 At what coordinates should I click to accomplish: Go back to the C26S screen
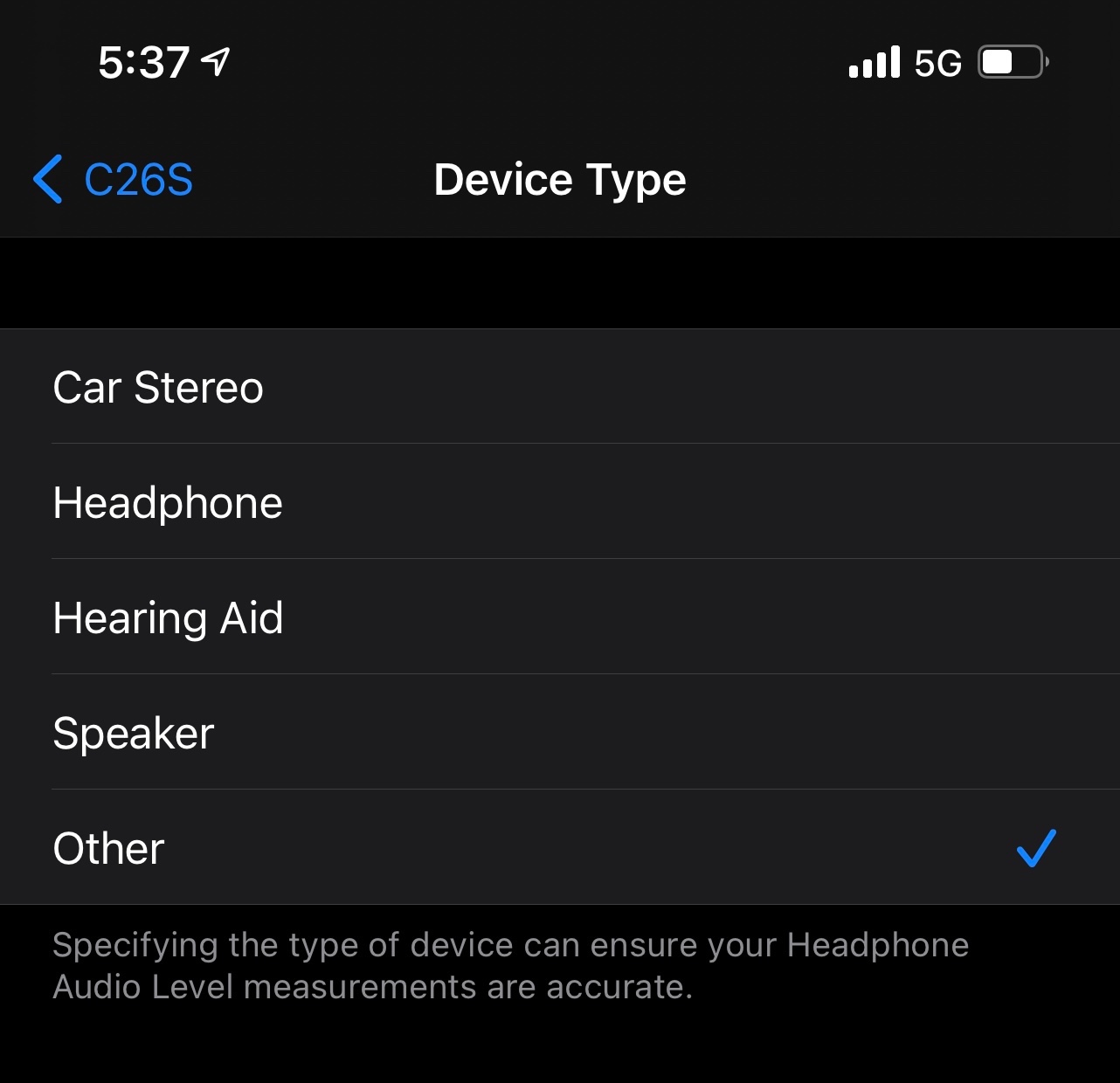[114, 180]
